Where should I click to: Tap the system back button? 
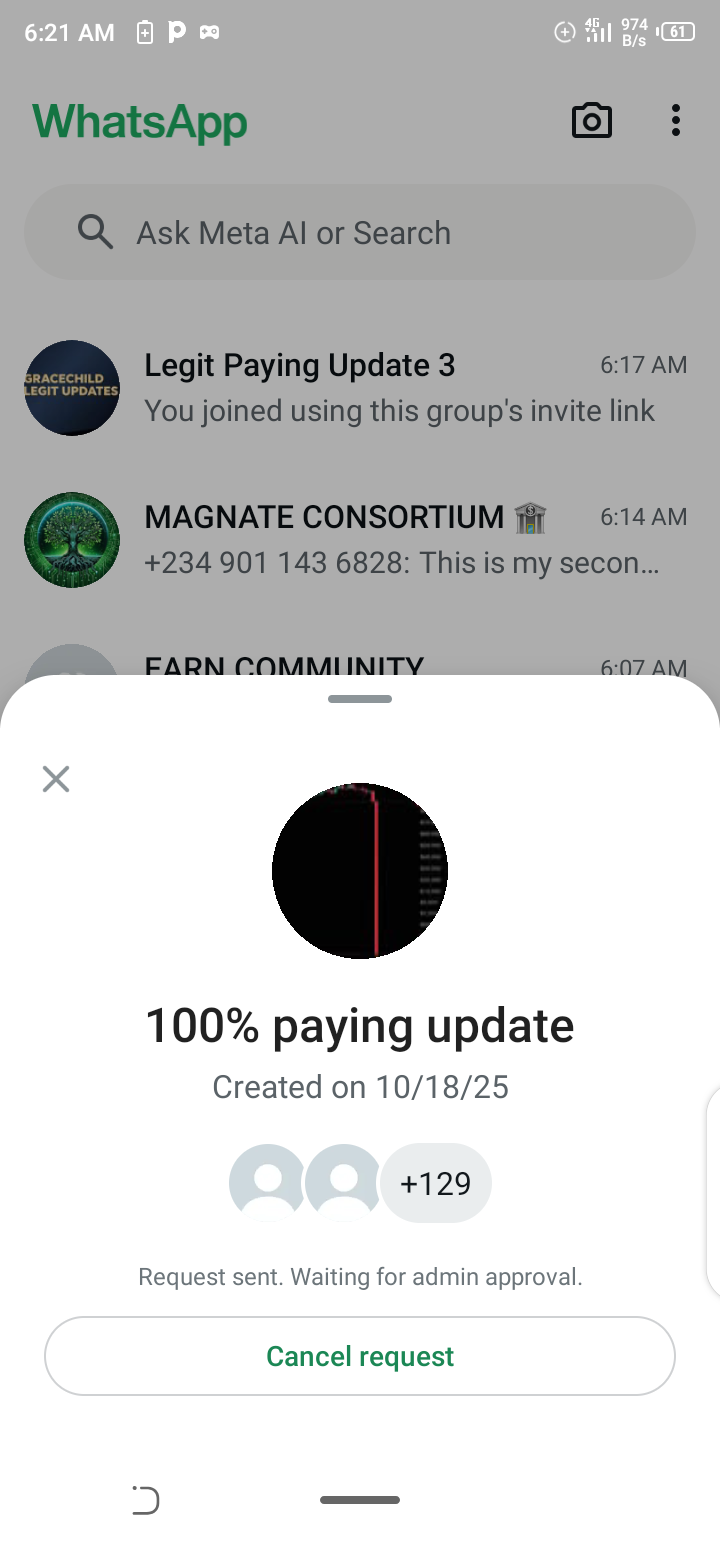tap(146, 1500)
